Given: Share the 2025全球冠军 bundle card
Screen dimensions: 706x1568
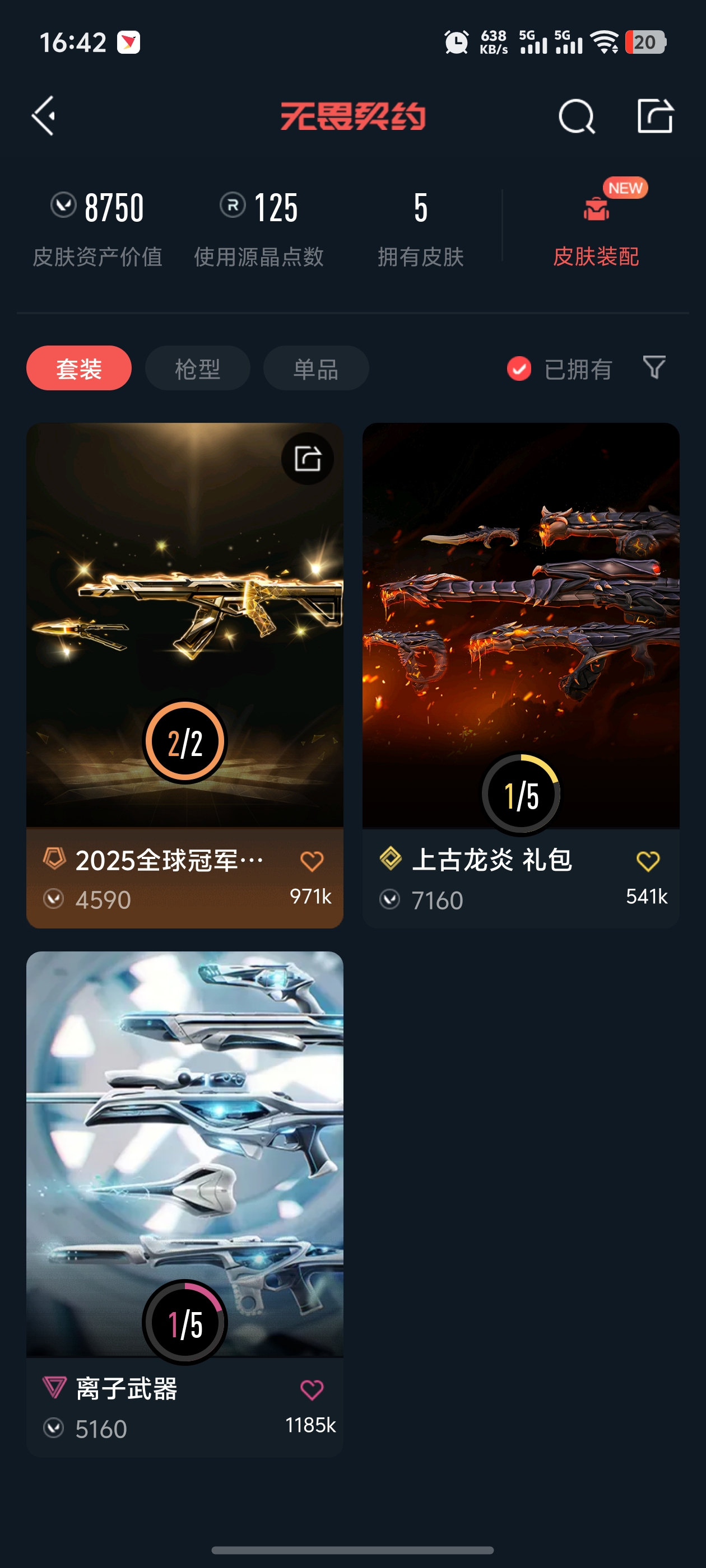Looking at the screenshot, I should point(308,458).
